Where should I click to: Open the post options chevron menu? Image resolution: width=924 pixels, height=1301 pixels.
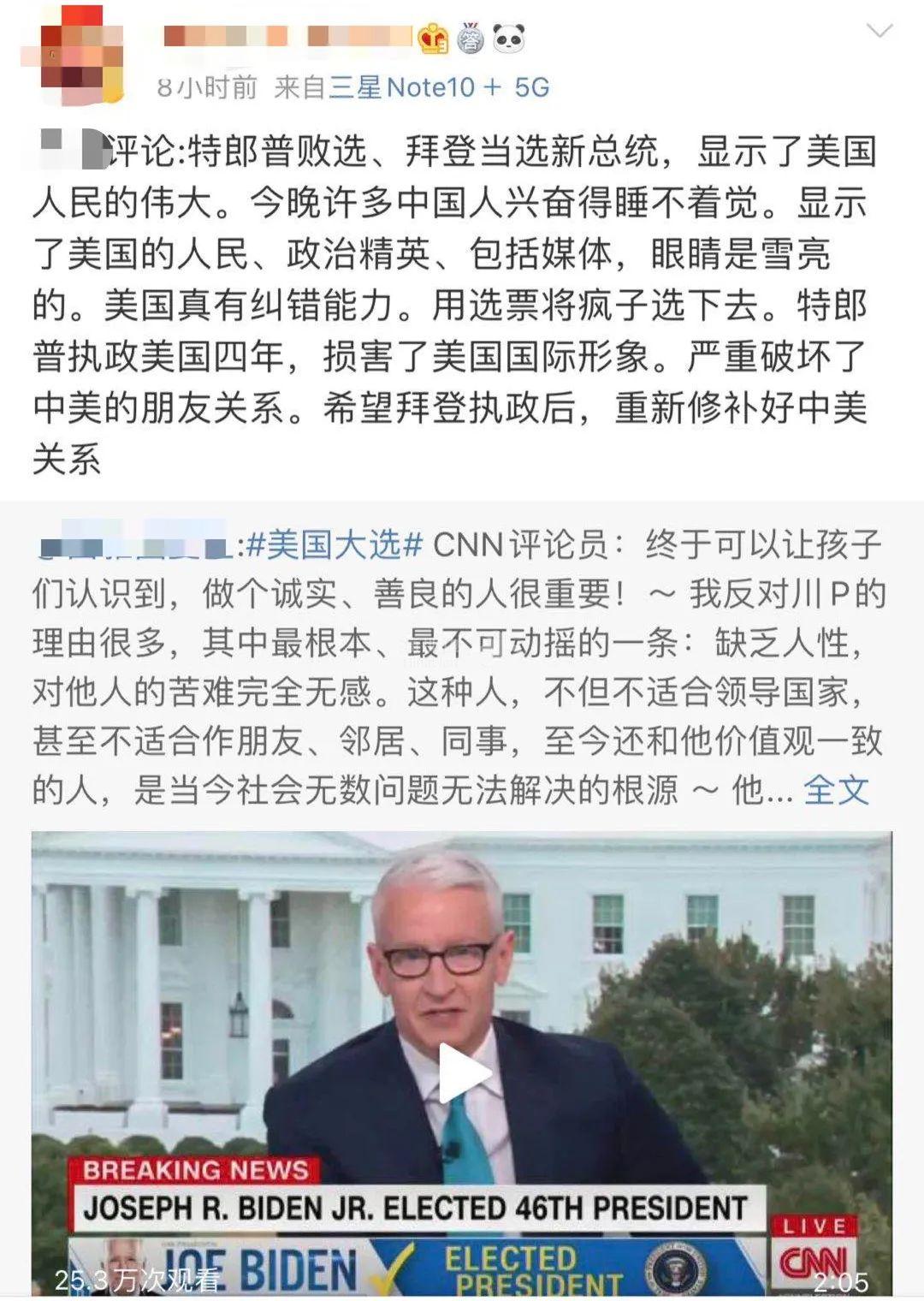click(880, 32)
